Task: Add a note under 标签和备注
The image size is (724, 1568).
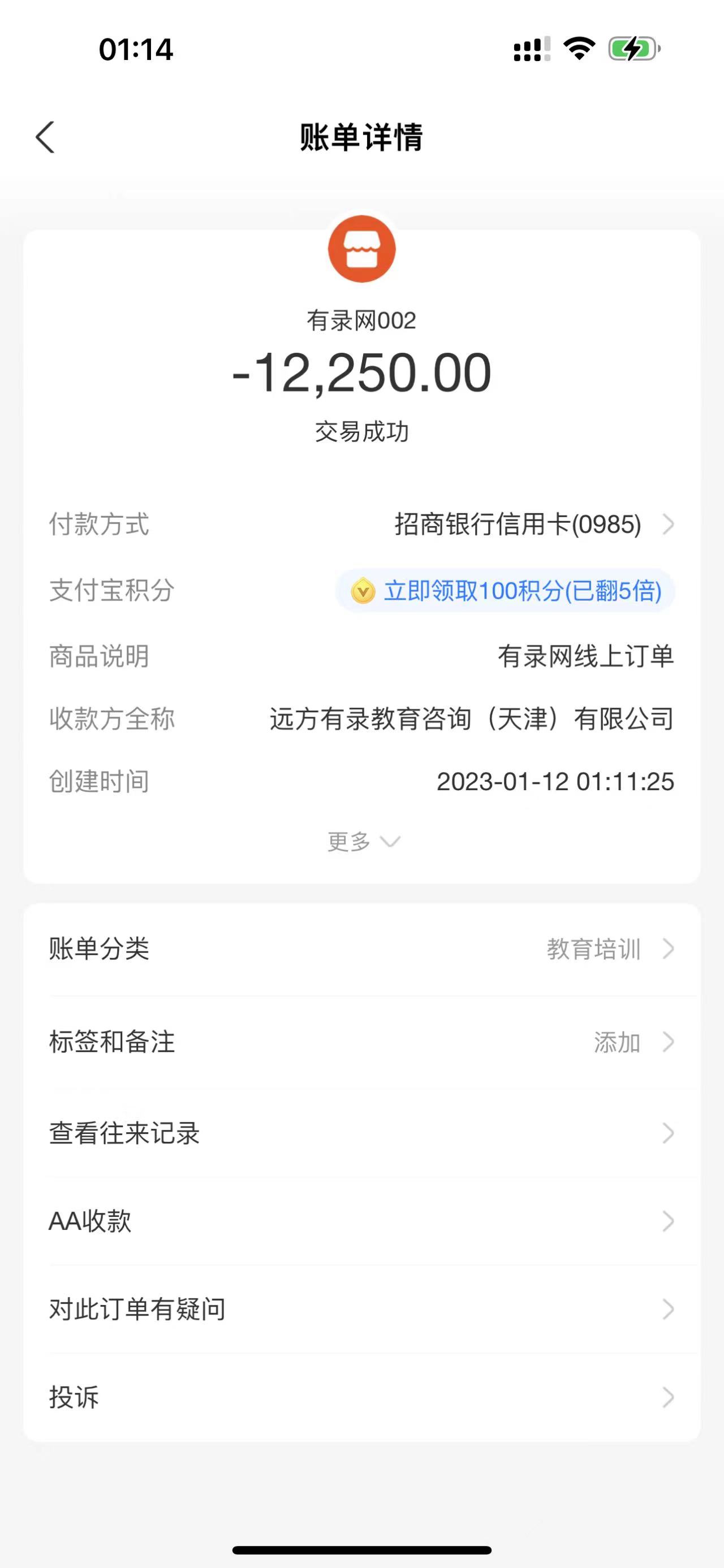Action: pos(361,1042)
